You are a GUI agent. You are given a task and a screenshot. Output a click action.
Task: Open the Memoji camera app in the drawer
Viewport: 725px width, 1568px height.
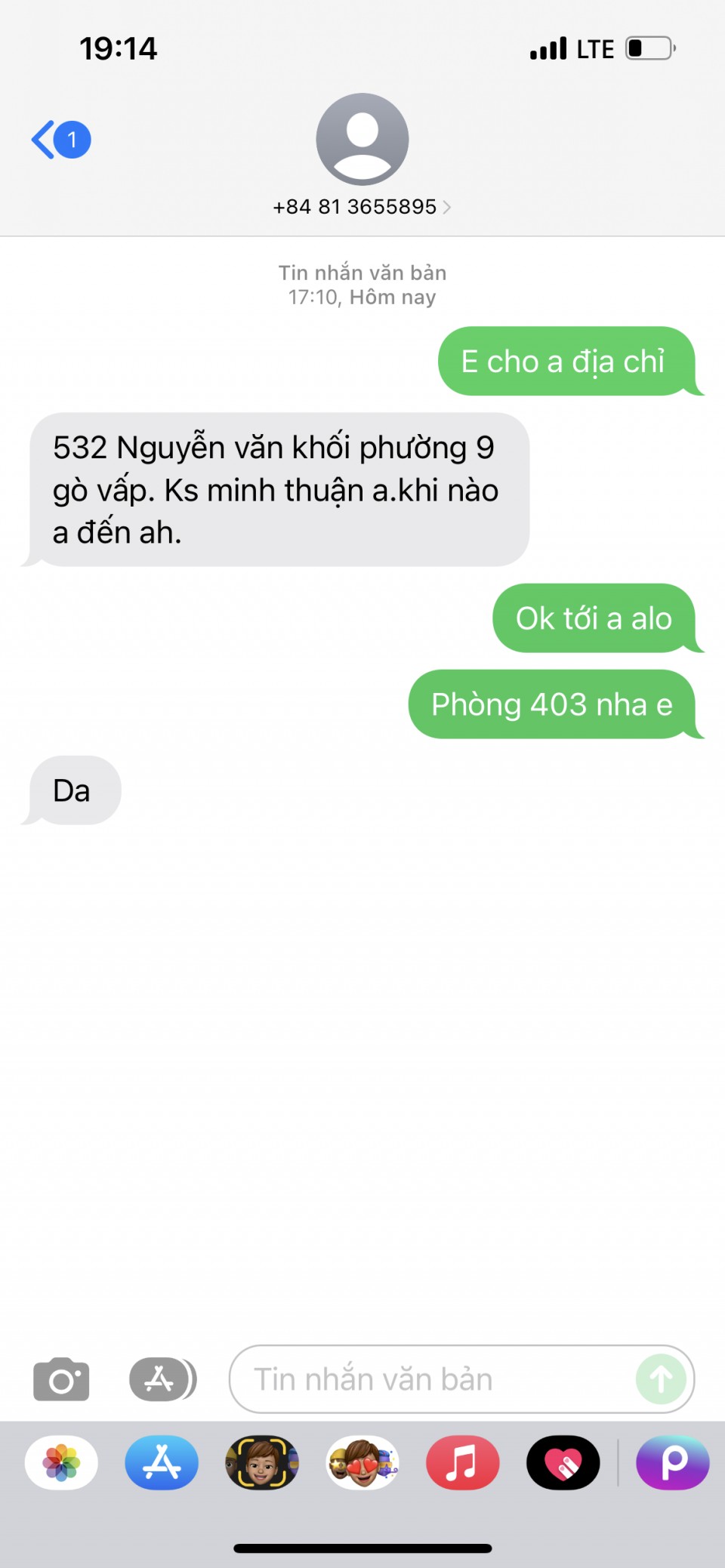[x=262, y=1462]
